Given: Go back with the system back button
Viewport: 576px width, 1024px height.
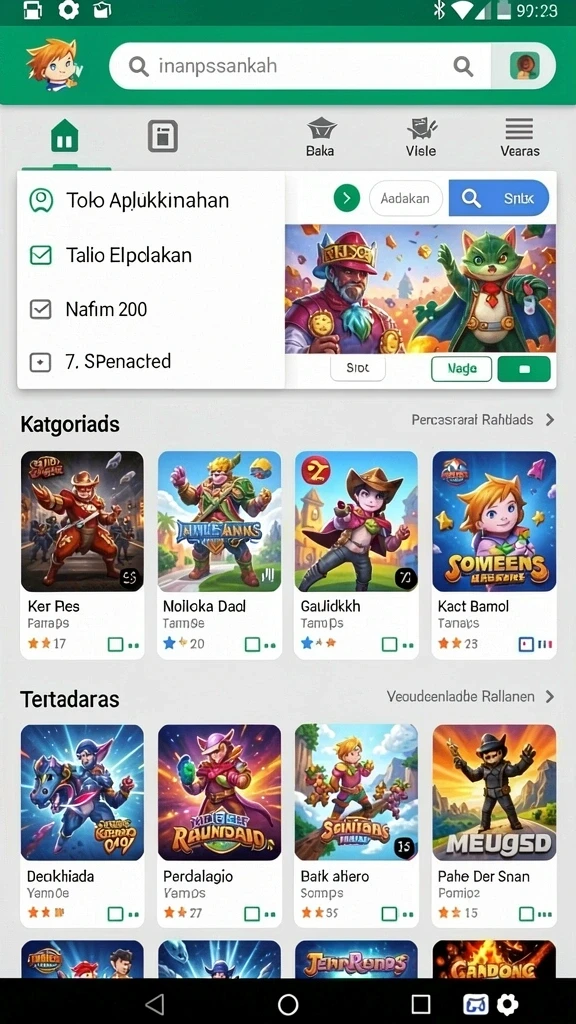Looking at the screenshot, I should 154,1004.
